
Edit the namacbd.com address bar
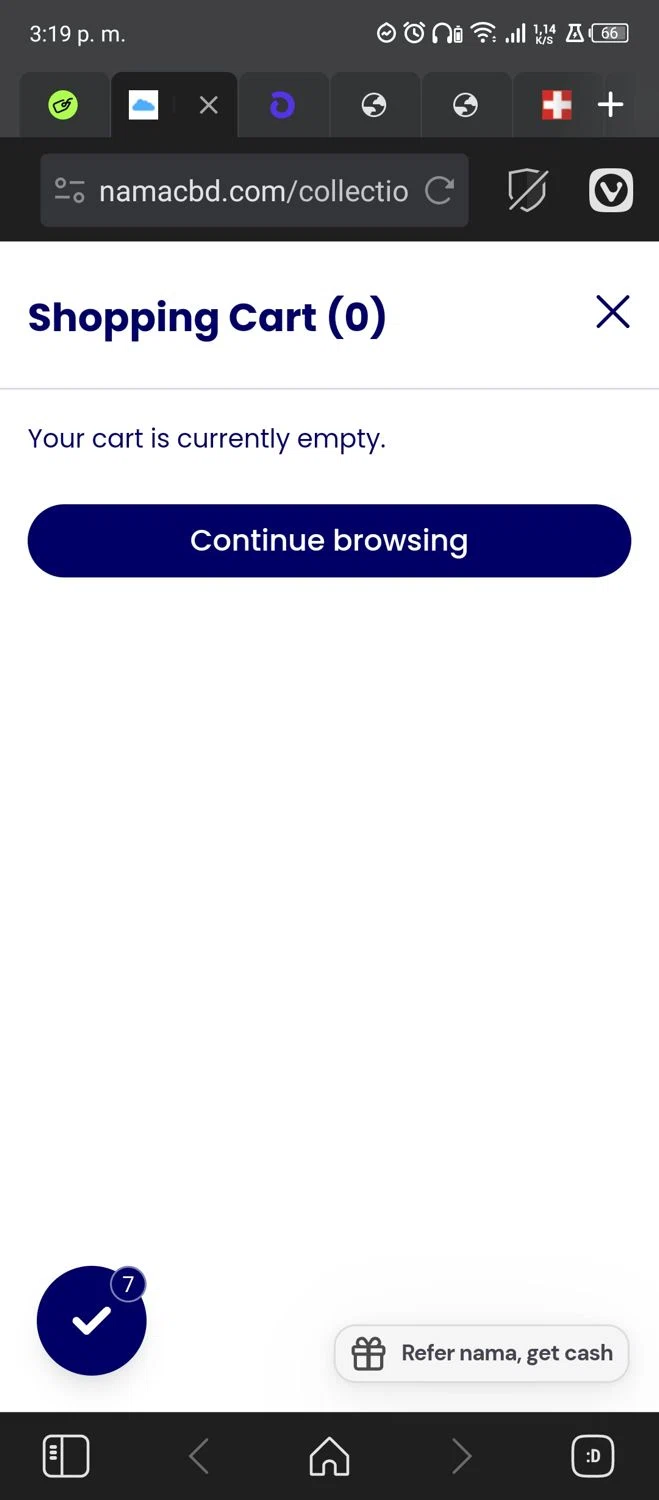point(252,191)
